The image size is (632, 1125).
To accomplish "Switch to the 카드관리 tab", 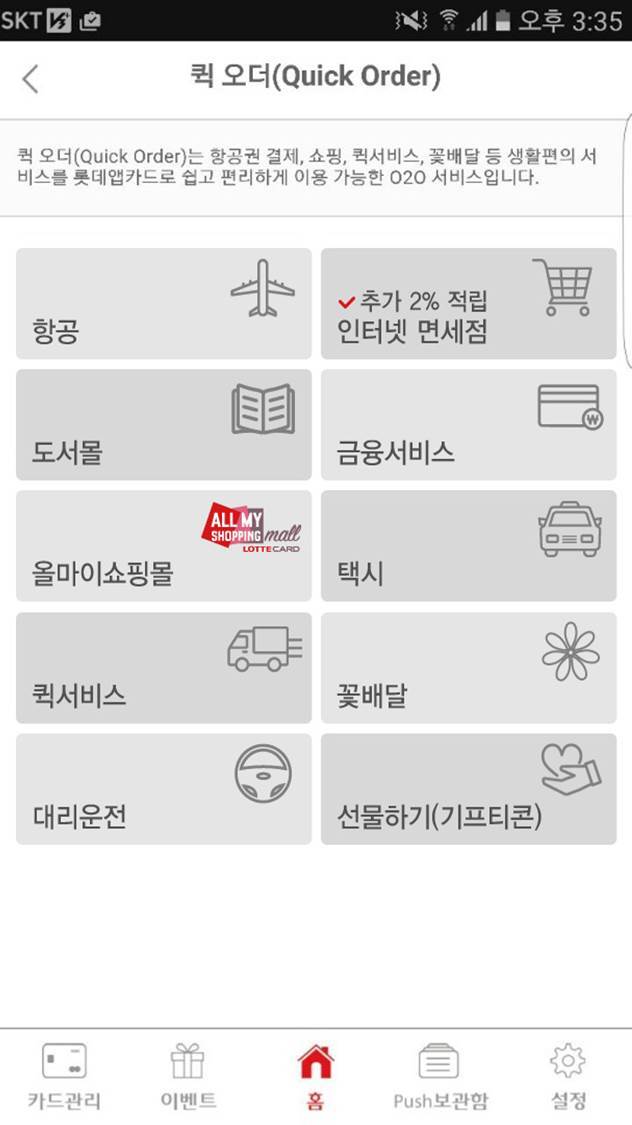I will [64, 1076].
